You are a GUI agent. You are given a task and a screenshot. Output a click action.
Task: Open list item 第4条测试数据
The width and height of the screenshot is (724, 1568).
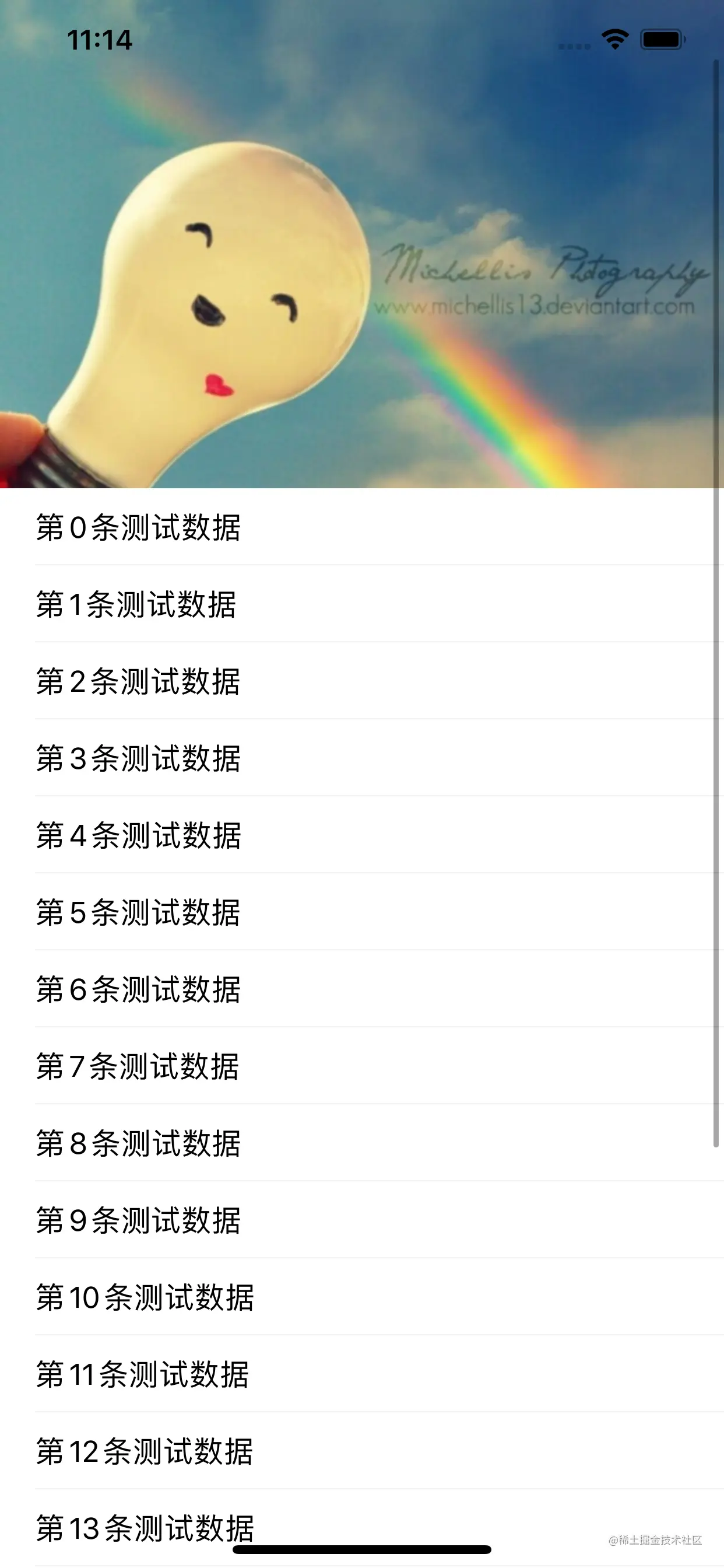139,835
